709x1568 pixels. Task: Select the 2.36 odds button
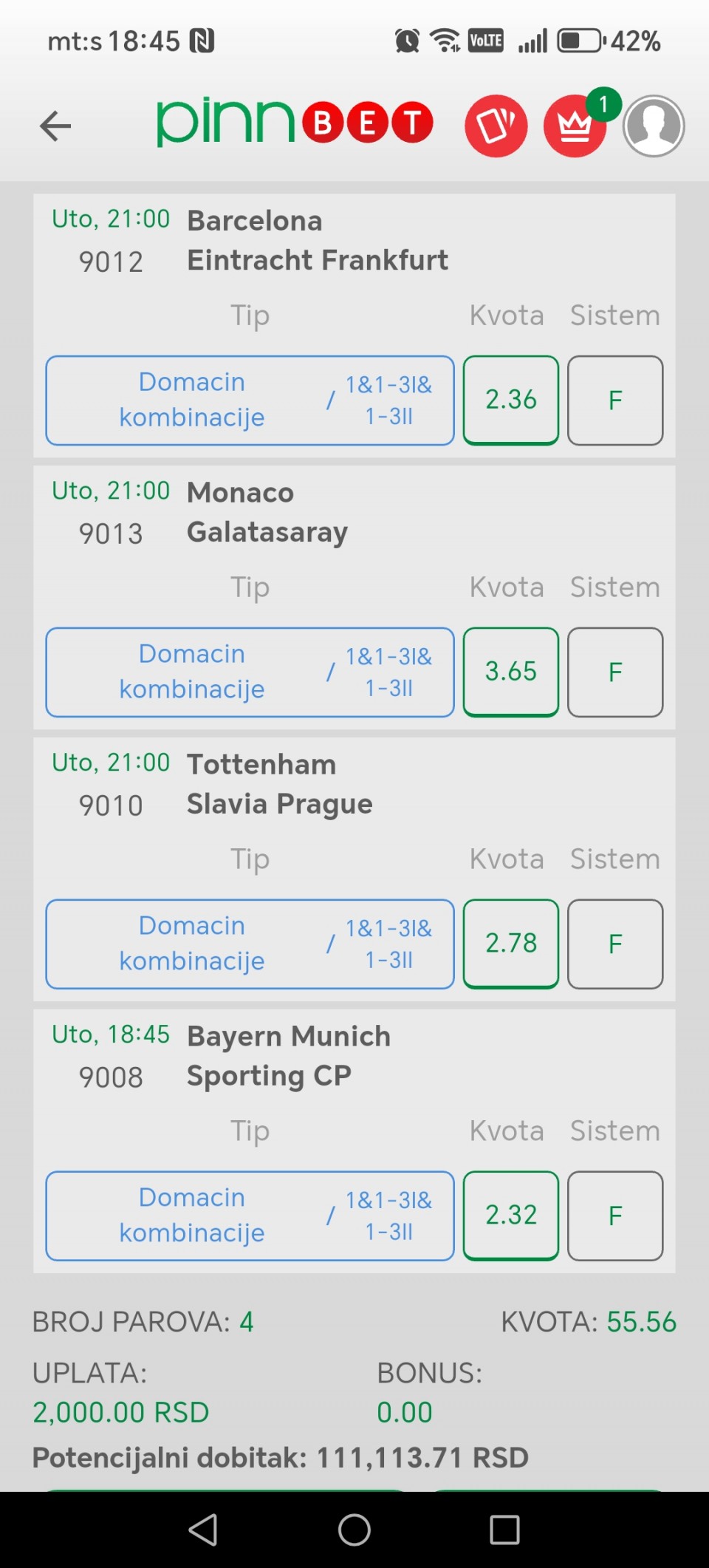tap(511, 400)
